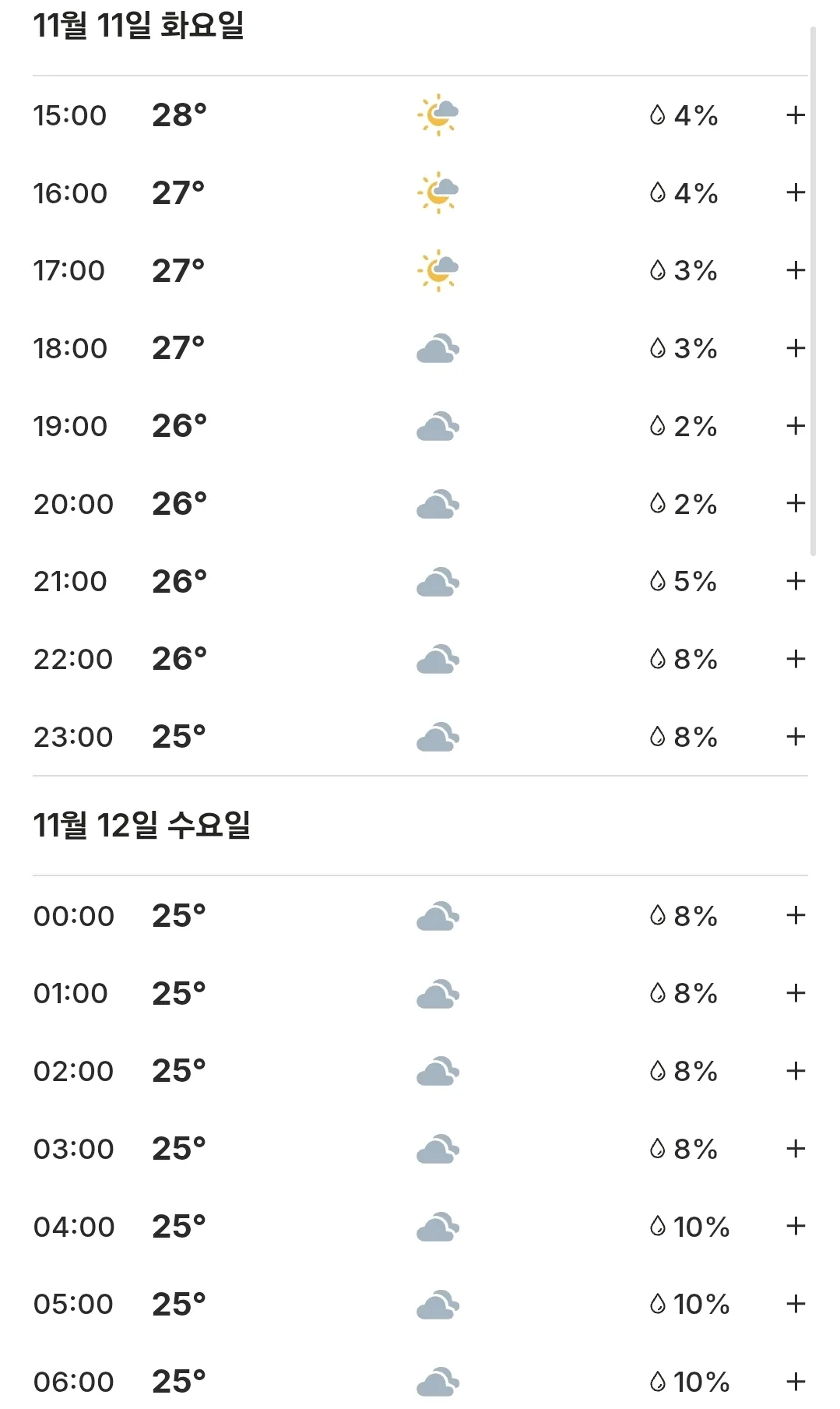Image resolution: width=840 pixels, height=1409 pixels.
Task: Open details for 23:00 forecast
Action: 795,736
